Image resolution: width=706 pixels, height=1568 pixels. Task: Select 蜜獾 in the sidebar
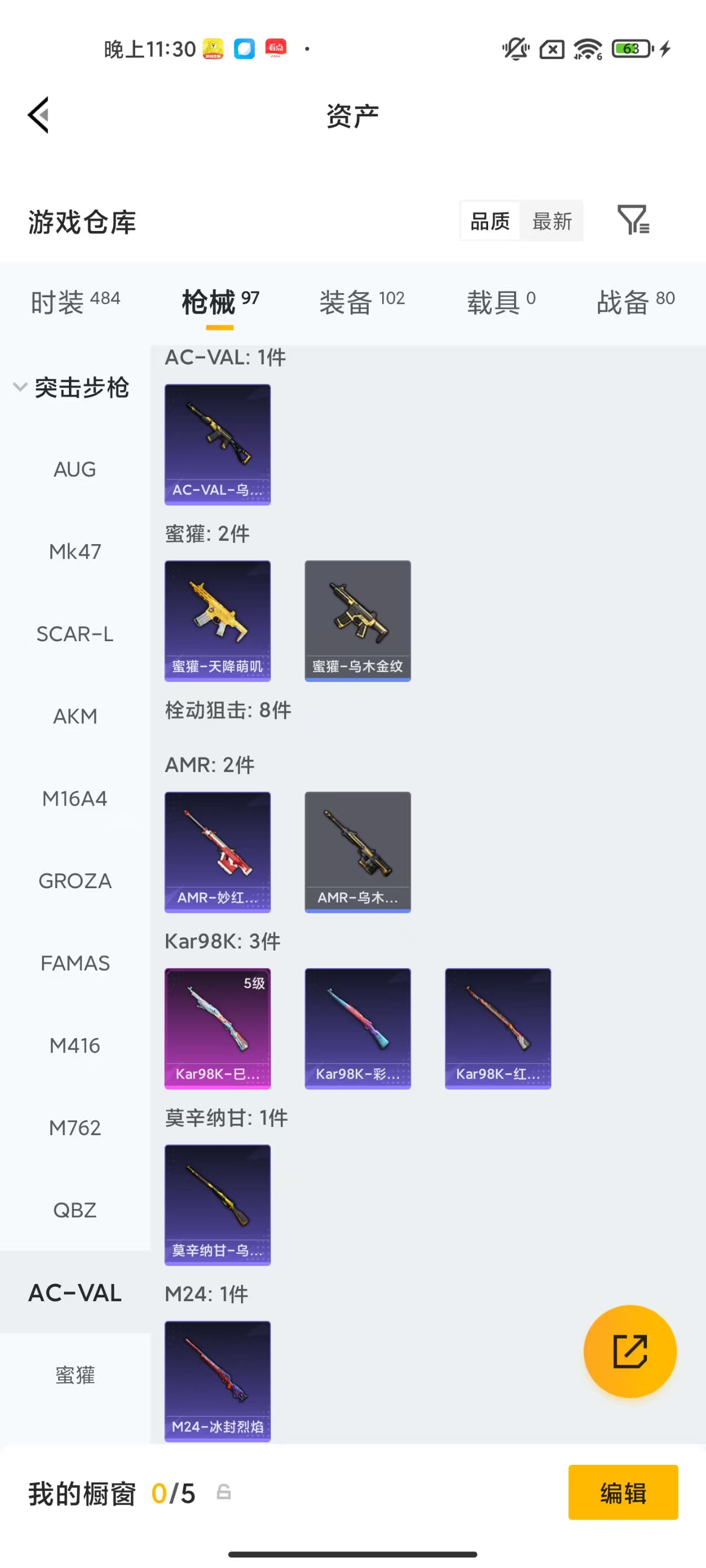(x=75, y=1375)
